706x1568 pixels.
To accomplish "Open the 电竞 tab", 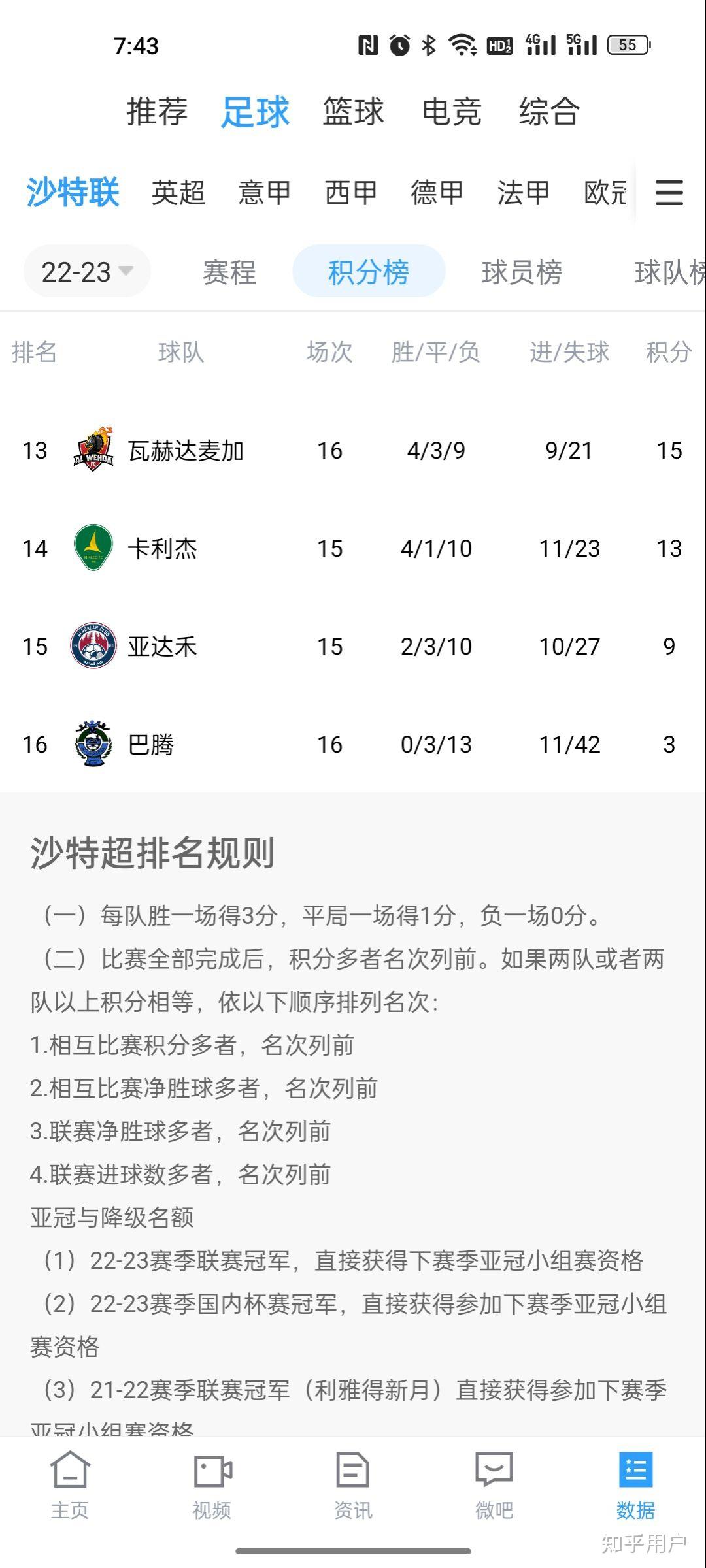I will 452,111.
